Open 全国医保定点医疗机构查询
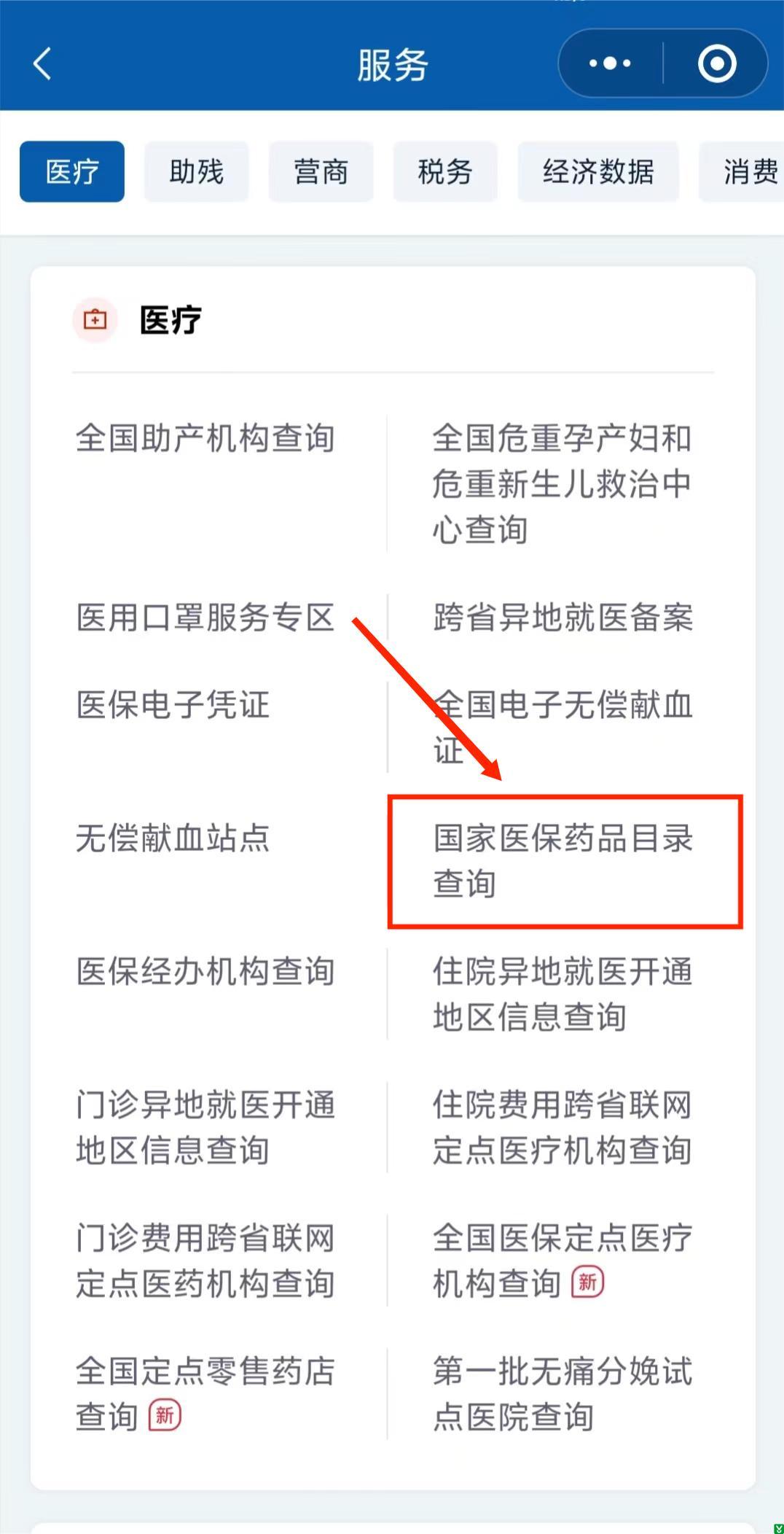The image size is (784, 1534). (562, 1261)
